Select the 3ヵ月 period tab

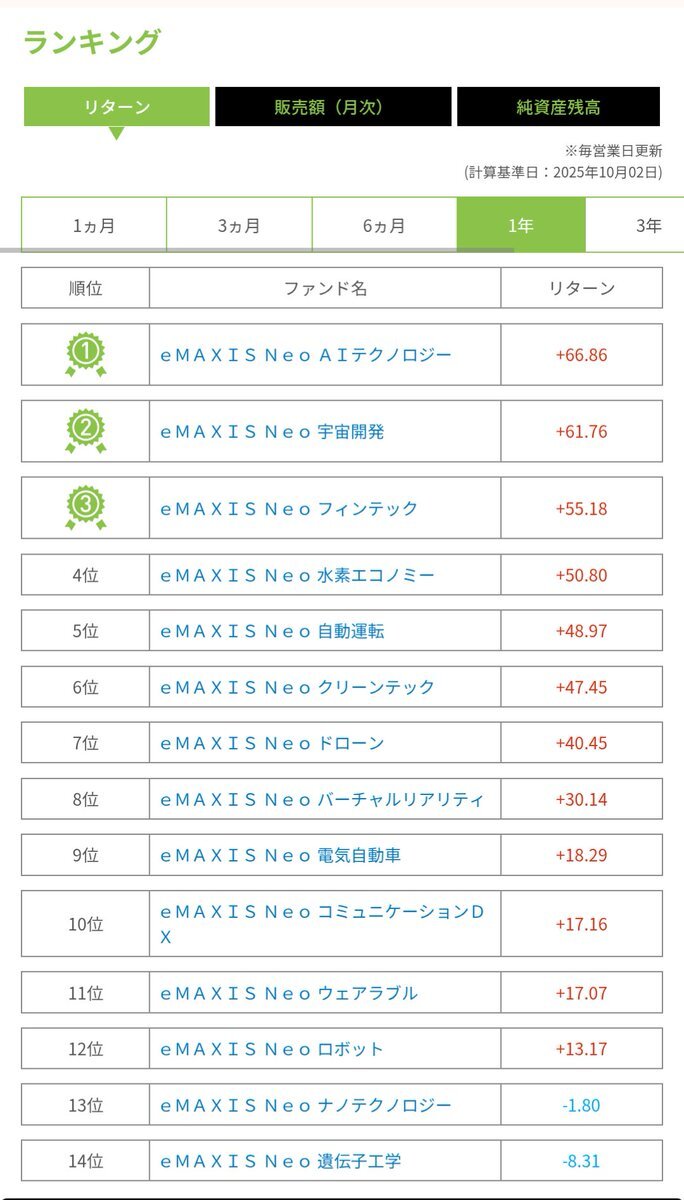[239, 225]
